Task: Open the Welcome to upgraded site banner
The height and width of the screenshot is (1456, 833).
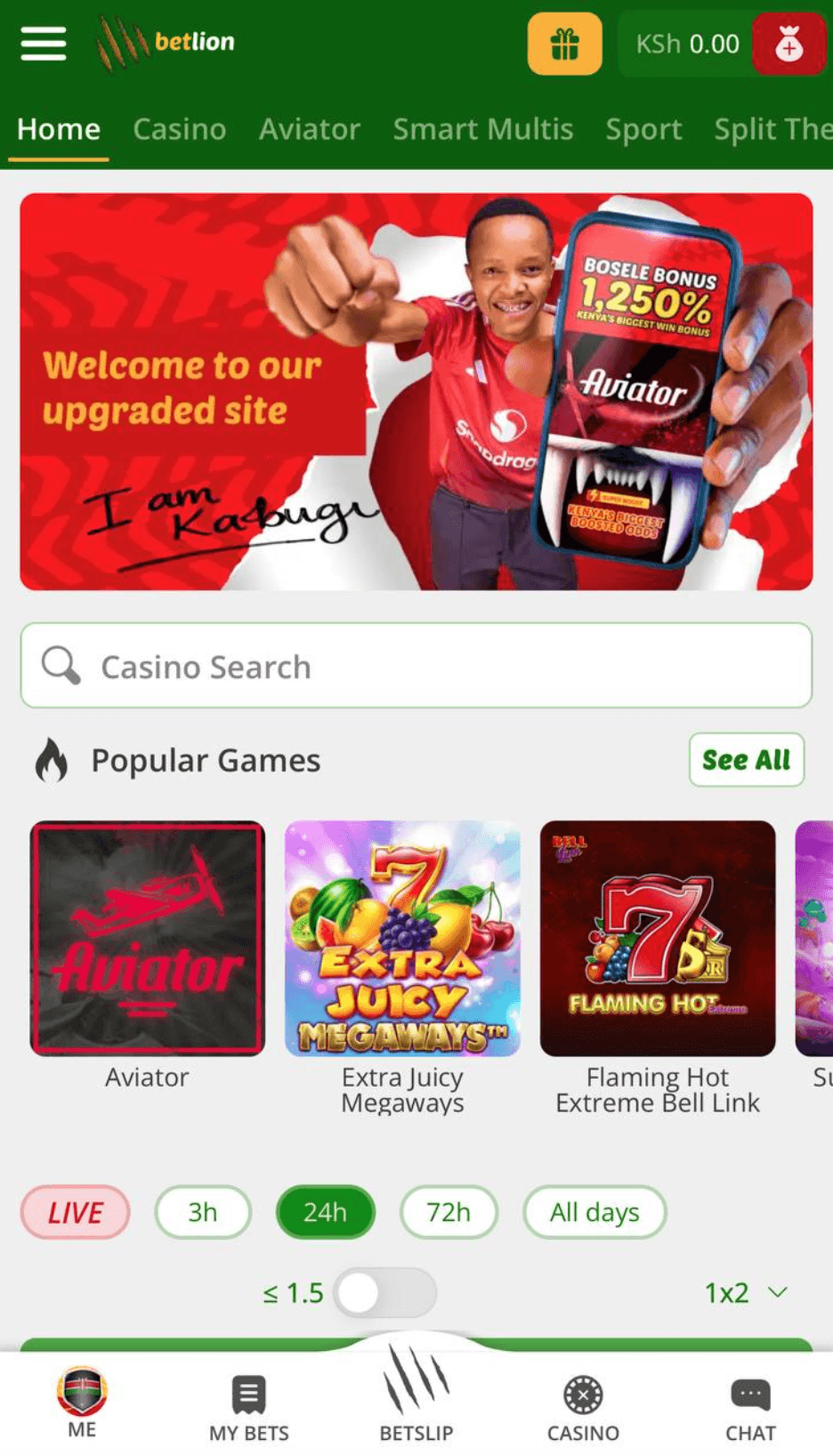Action: pos(416,392)
